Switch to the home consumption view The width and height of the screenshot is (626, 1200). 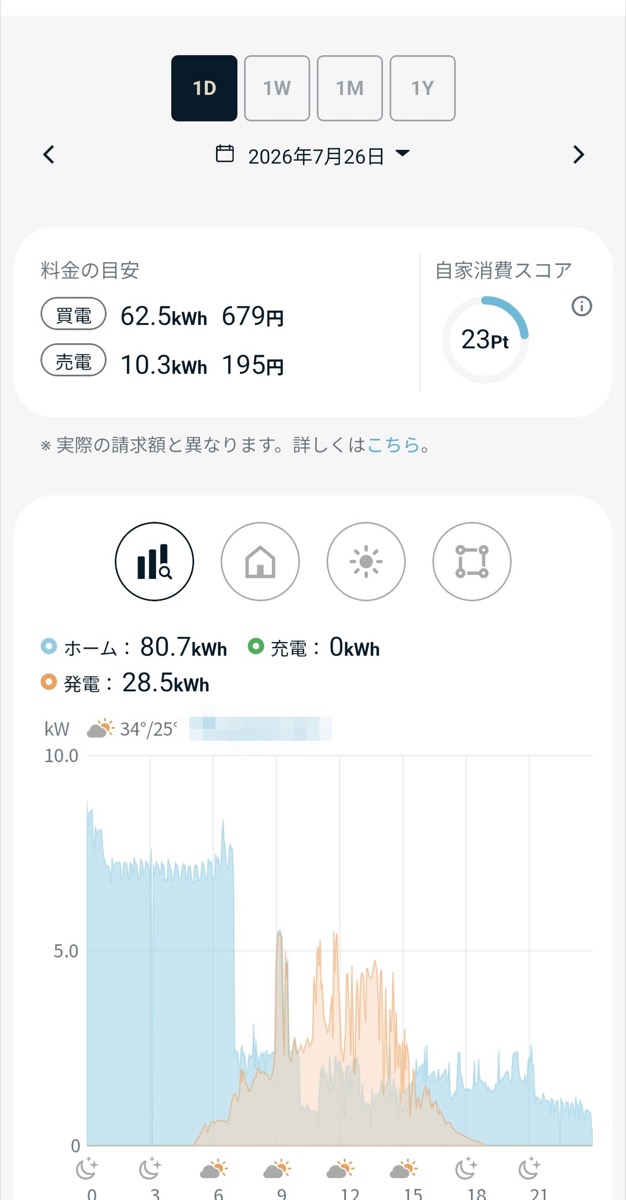pyautogui.click(x=260, y=562)
